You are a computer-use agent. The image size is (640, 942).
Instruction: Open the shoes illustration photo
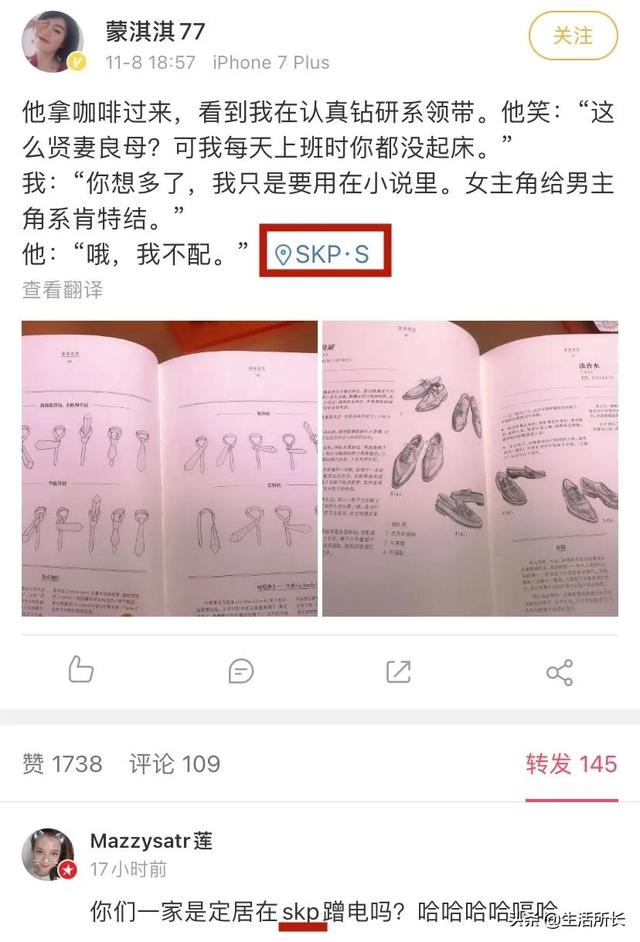470,468
